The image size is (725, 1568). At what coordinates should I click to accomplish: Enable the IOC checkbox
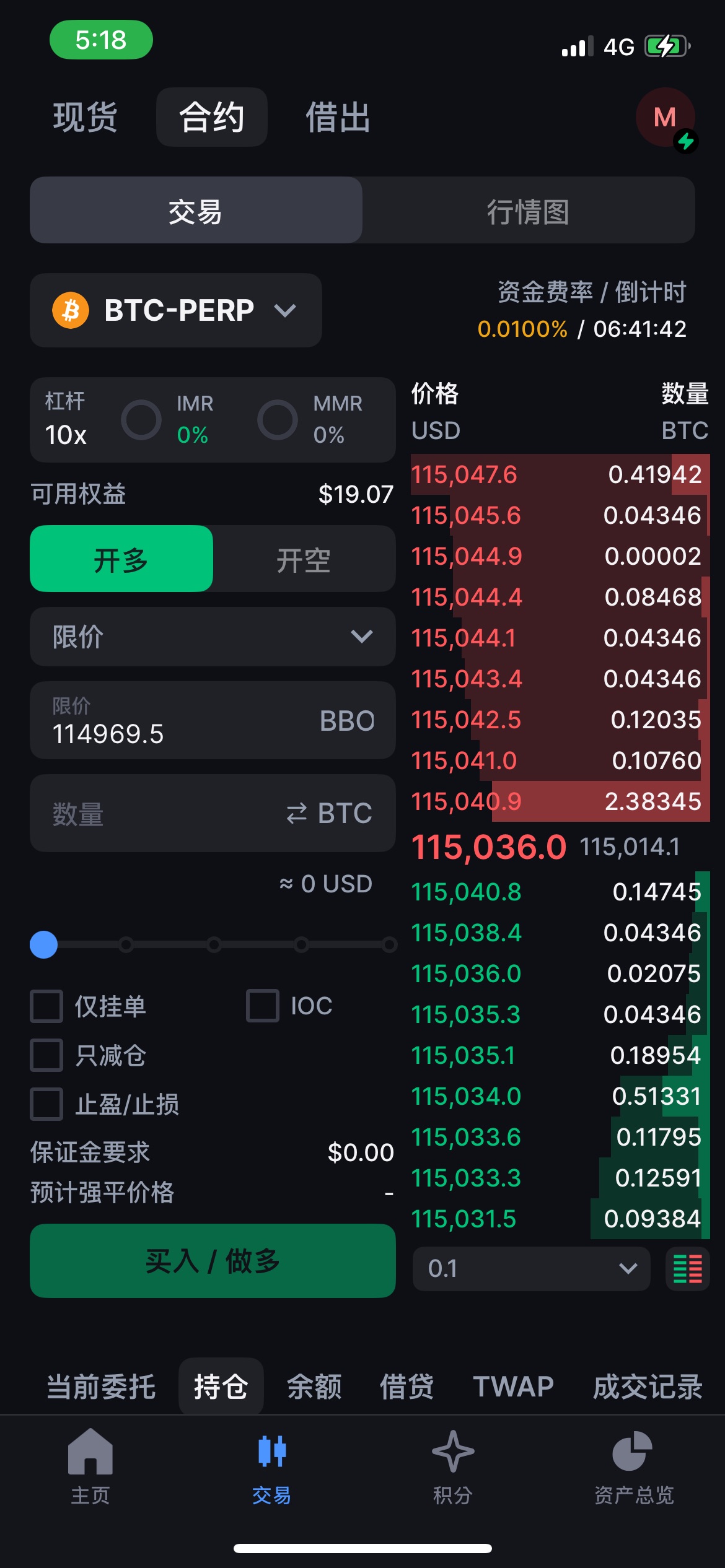click(x=263, y=1006)
